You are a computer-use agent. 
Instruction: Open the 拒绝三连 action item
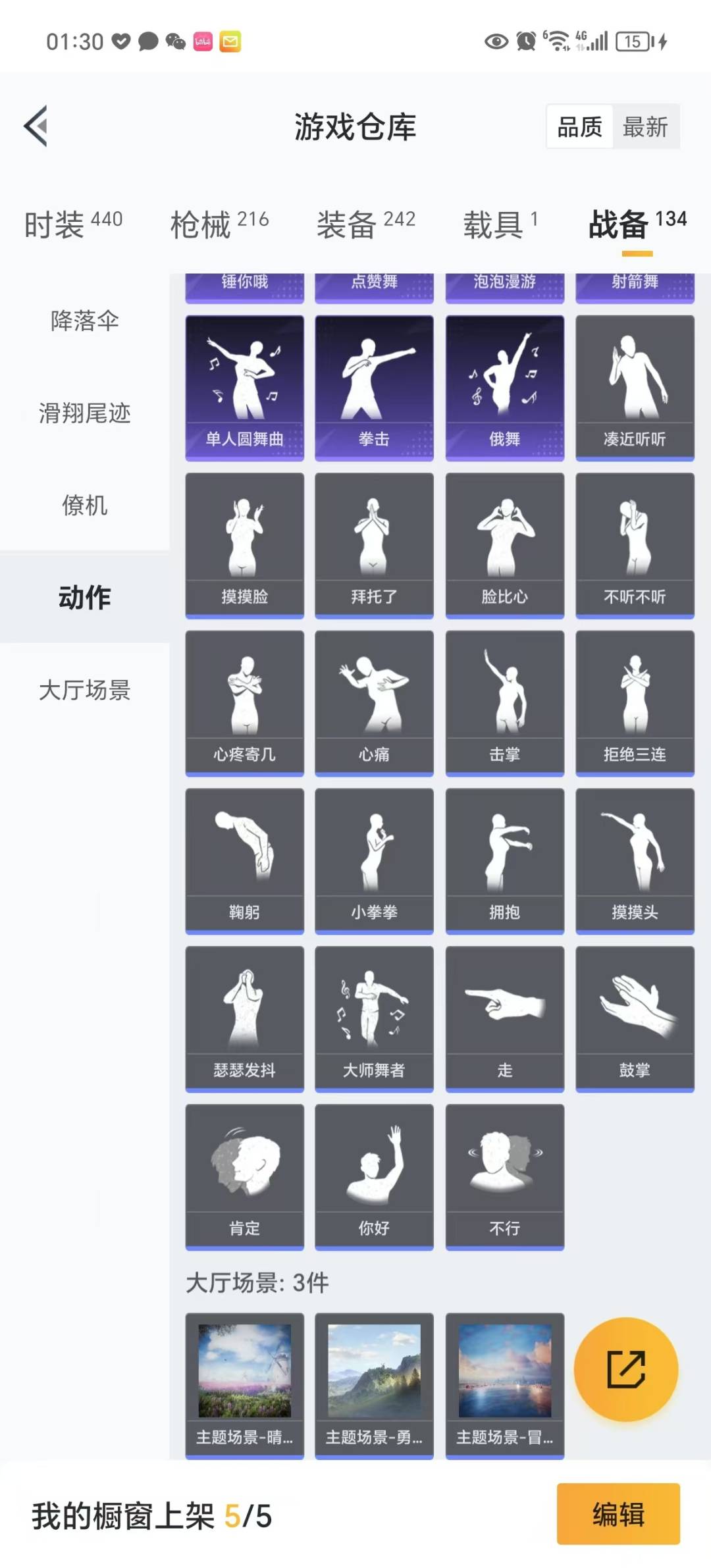tap(635, 703)
